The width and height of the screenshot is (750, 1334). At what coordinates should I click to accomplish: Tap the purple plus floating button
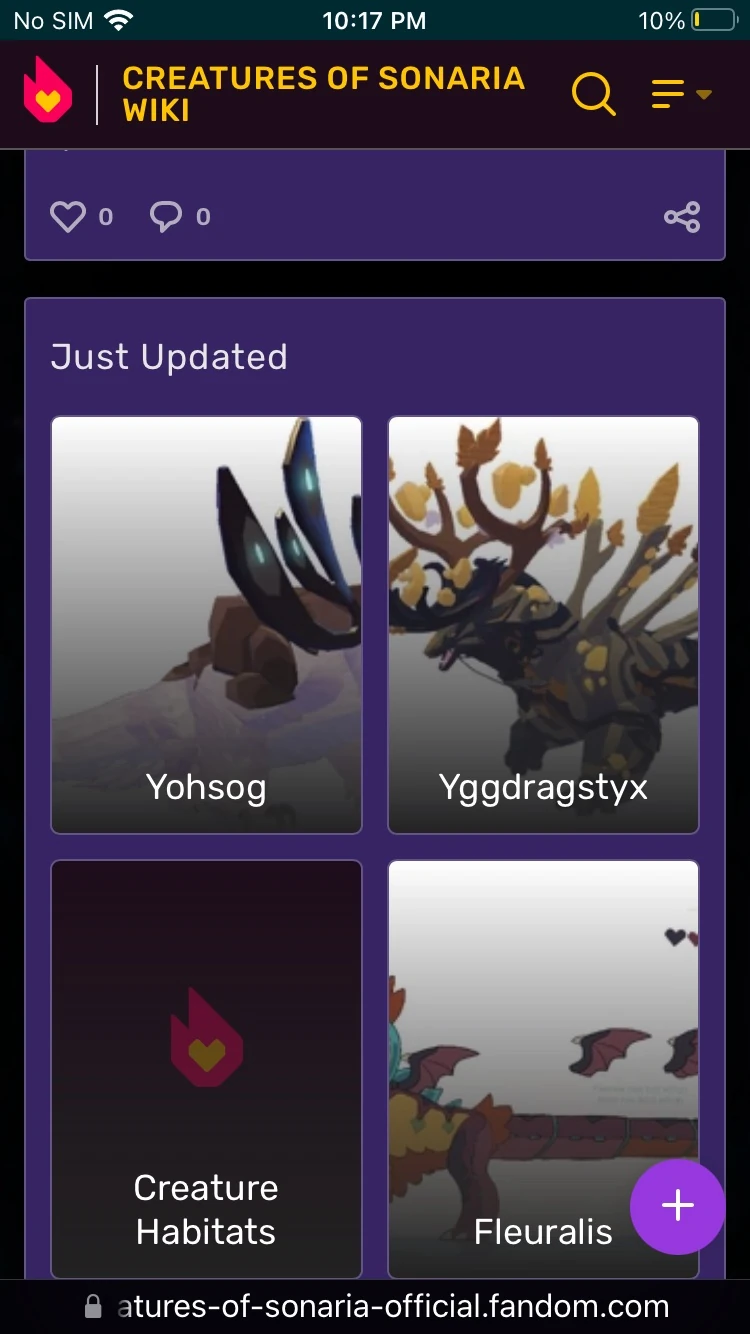point(677,1206)
